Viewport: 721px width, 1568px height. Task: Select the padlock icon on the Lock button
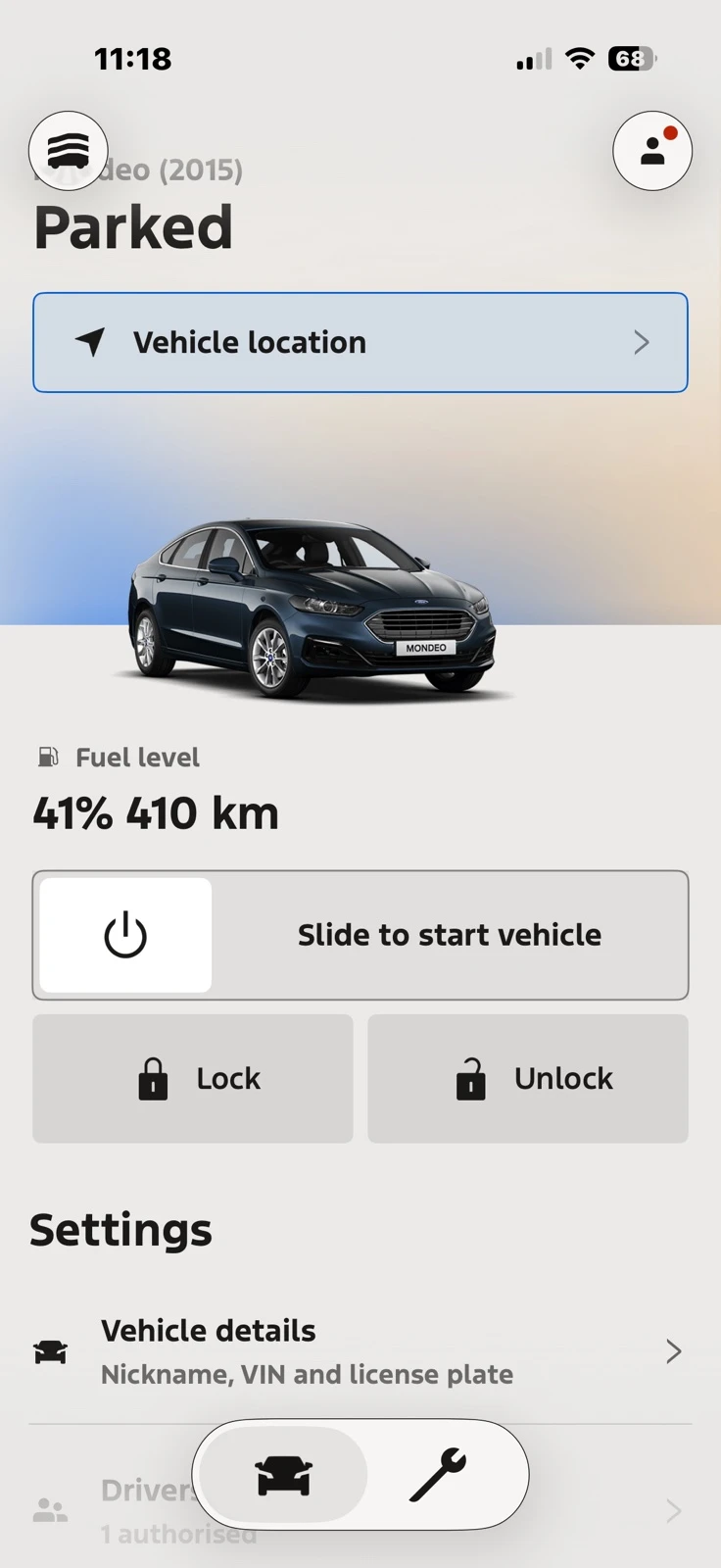(152, 1078)
